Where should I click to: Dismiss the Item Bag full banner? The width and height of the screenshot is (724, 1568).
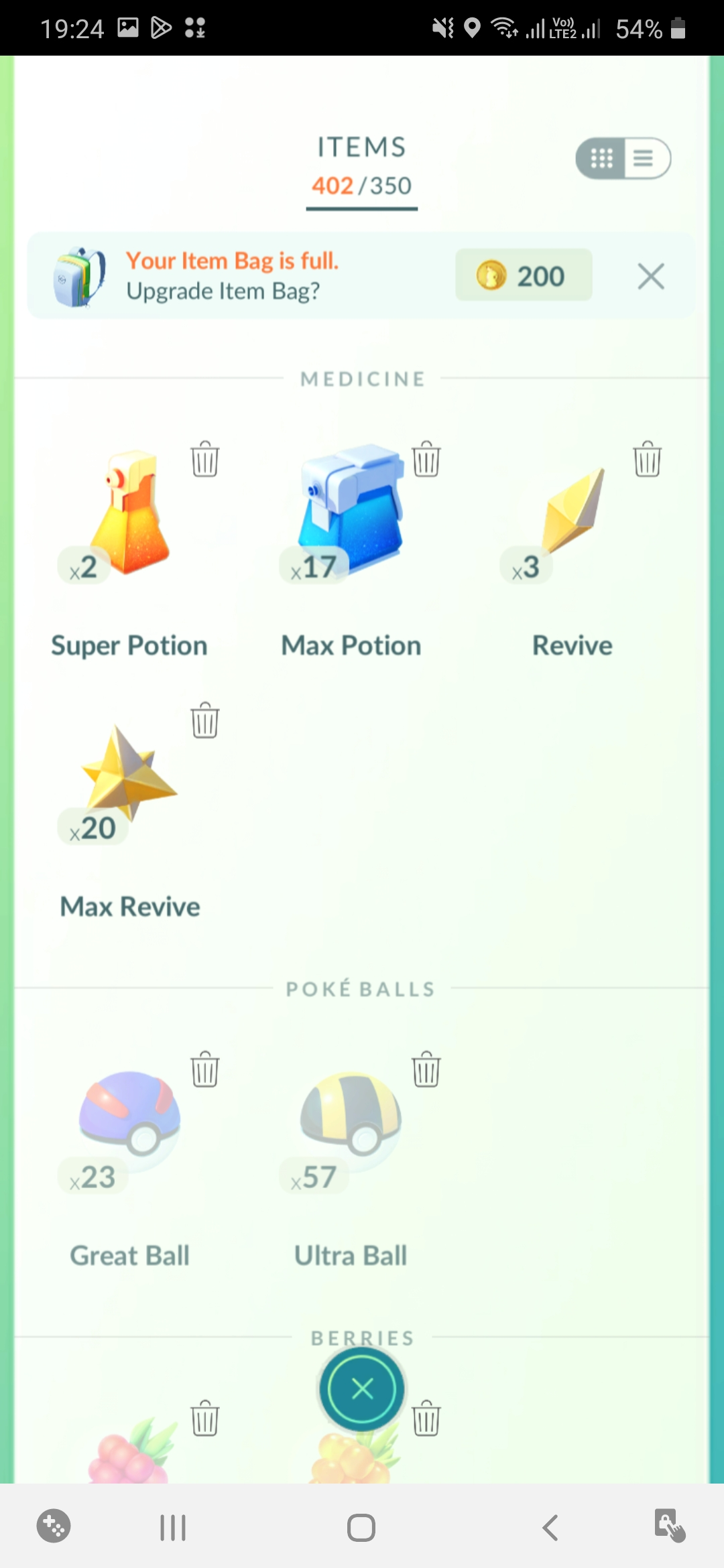(x=650, y=276)
